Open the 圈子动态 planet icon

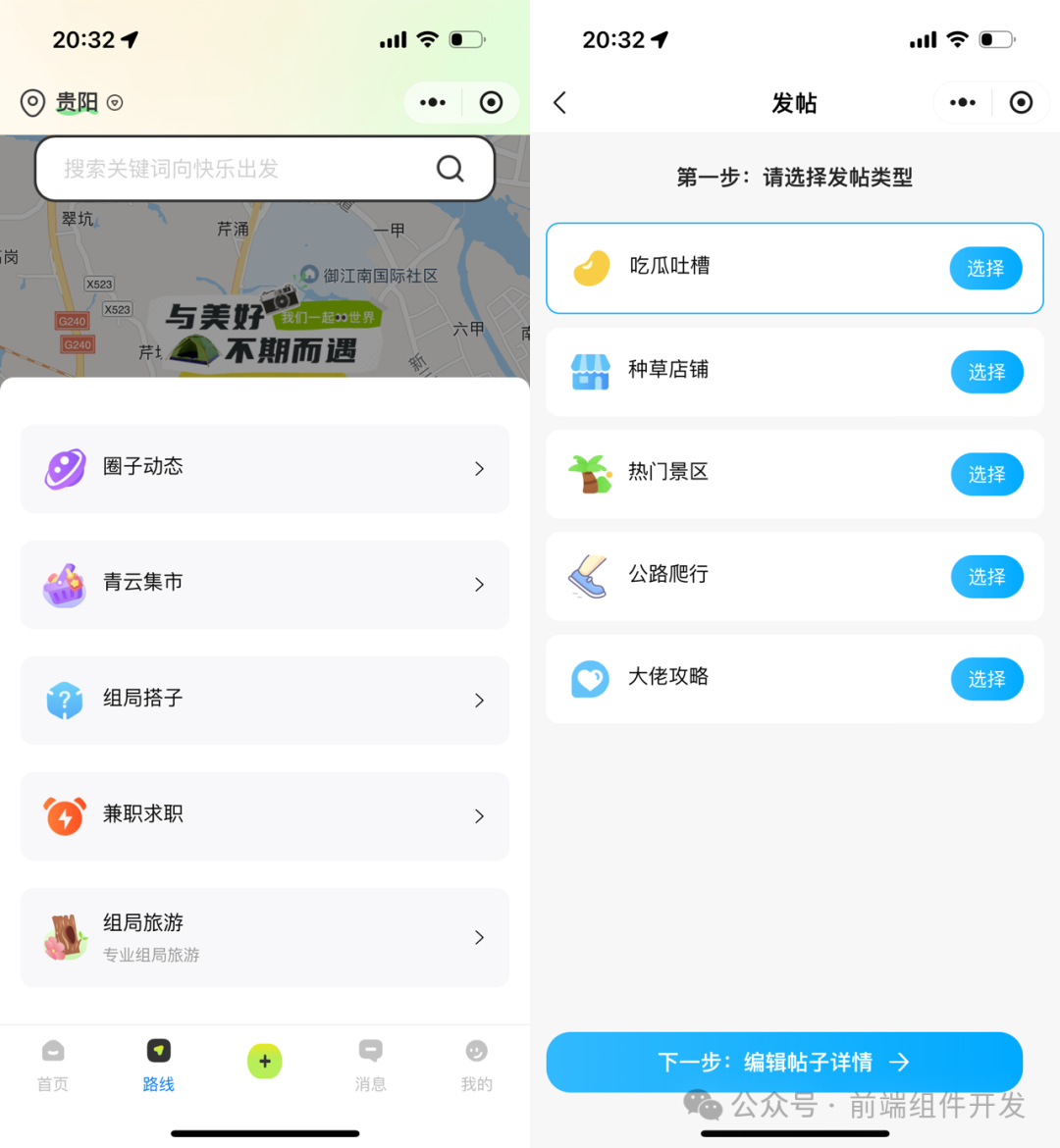coord(65,468)
